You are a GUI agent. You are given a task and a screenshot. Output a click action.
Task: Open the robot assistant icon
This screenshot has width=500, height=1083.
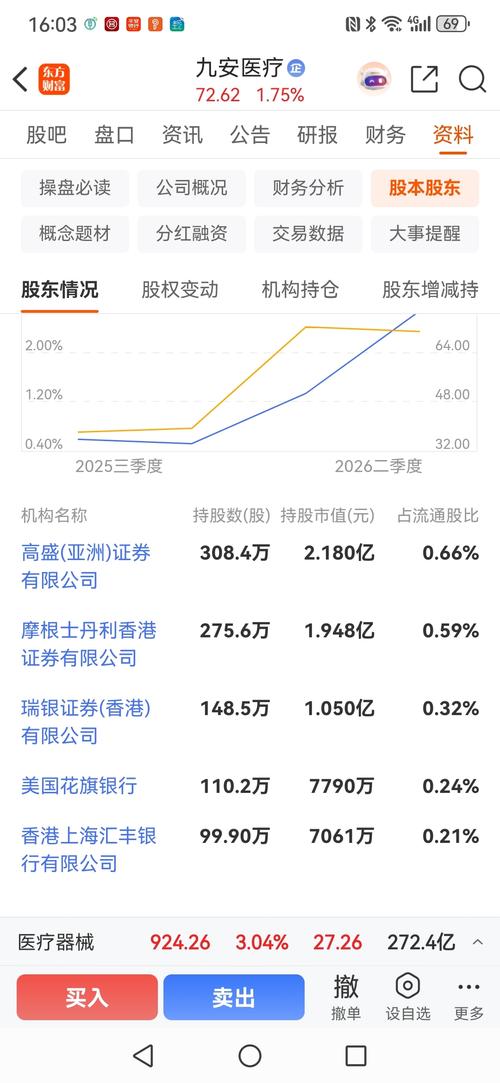click(x=374, y=78)
